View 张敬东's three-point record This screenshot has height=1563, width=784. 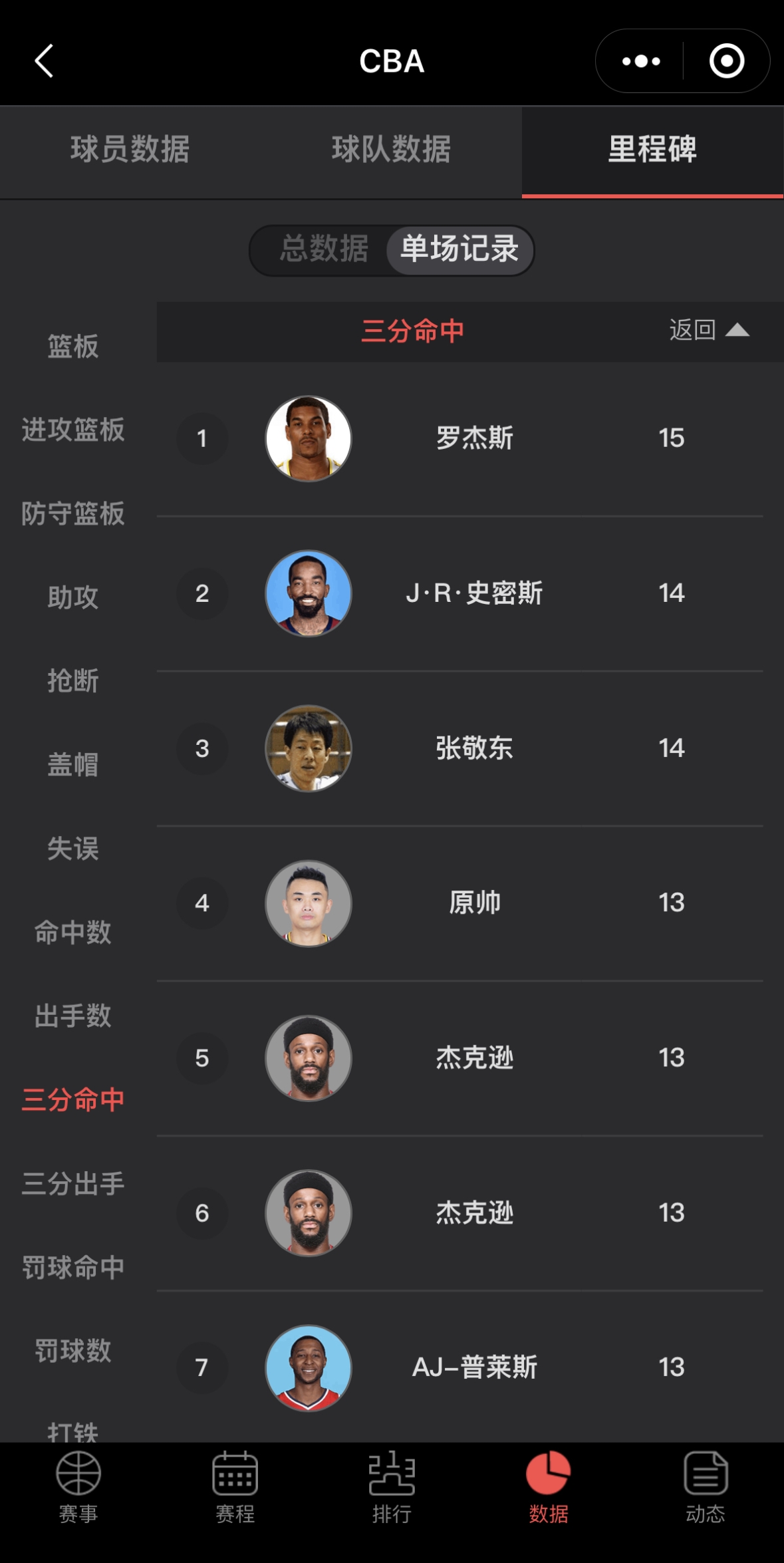click(474, 748)
